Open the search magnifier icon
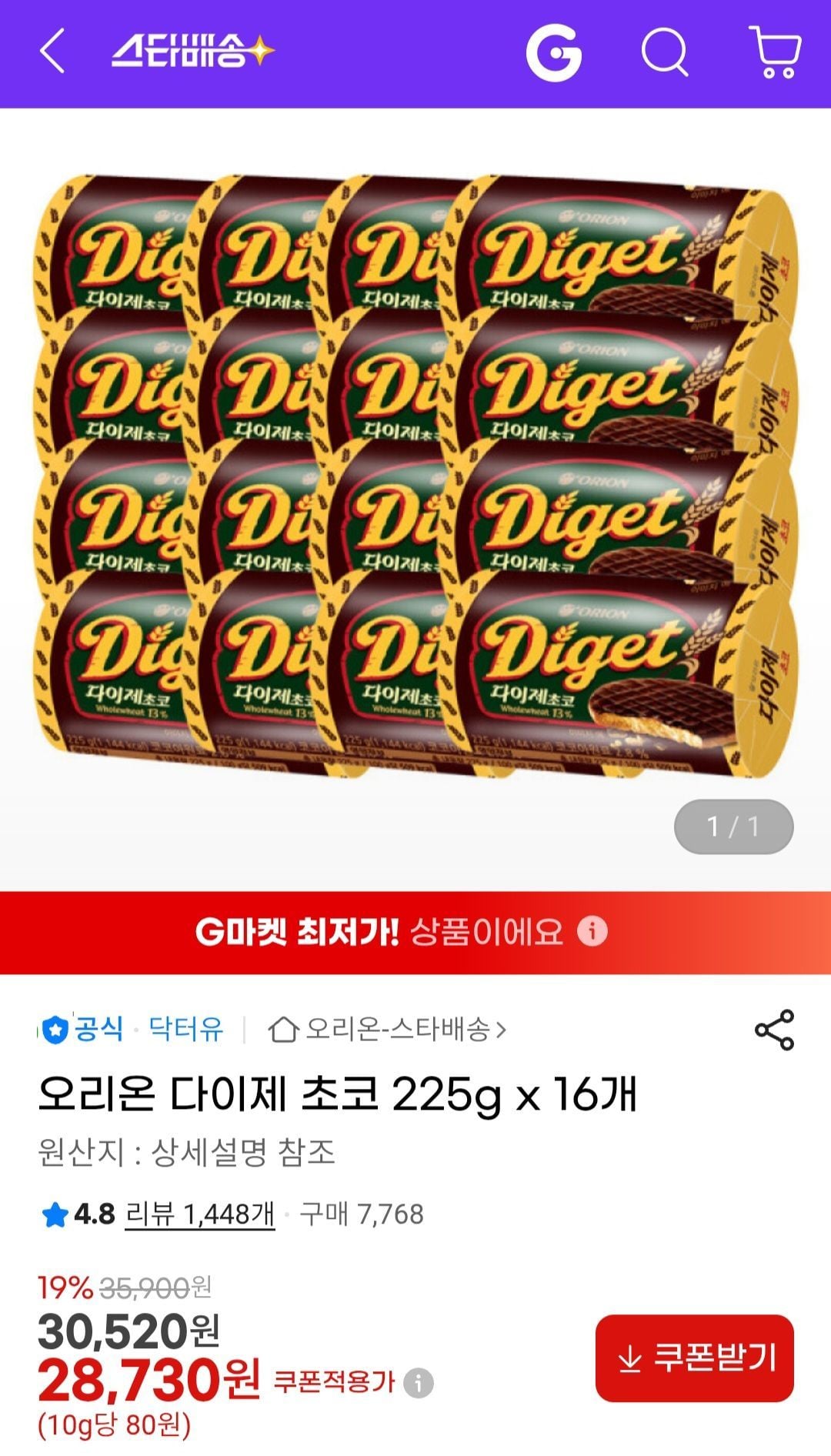 click(x=664, y=52)
